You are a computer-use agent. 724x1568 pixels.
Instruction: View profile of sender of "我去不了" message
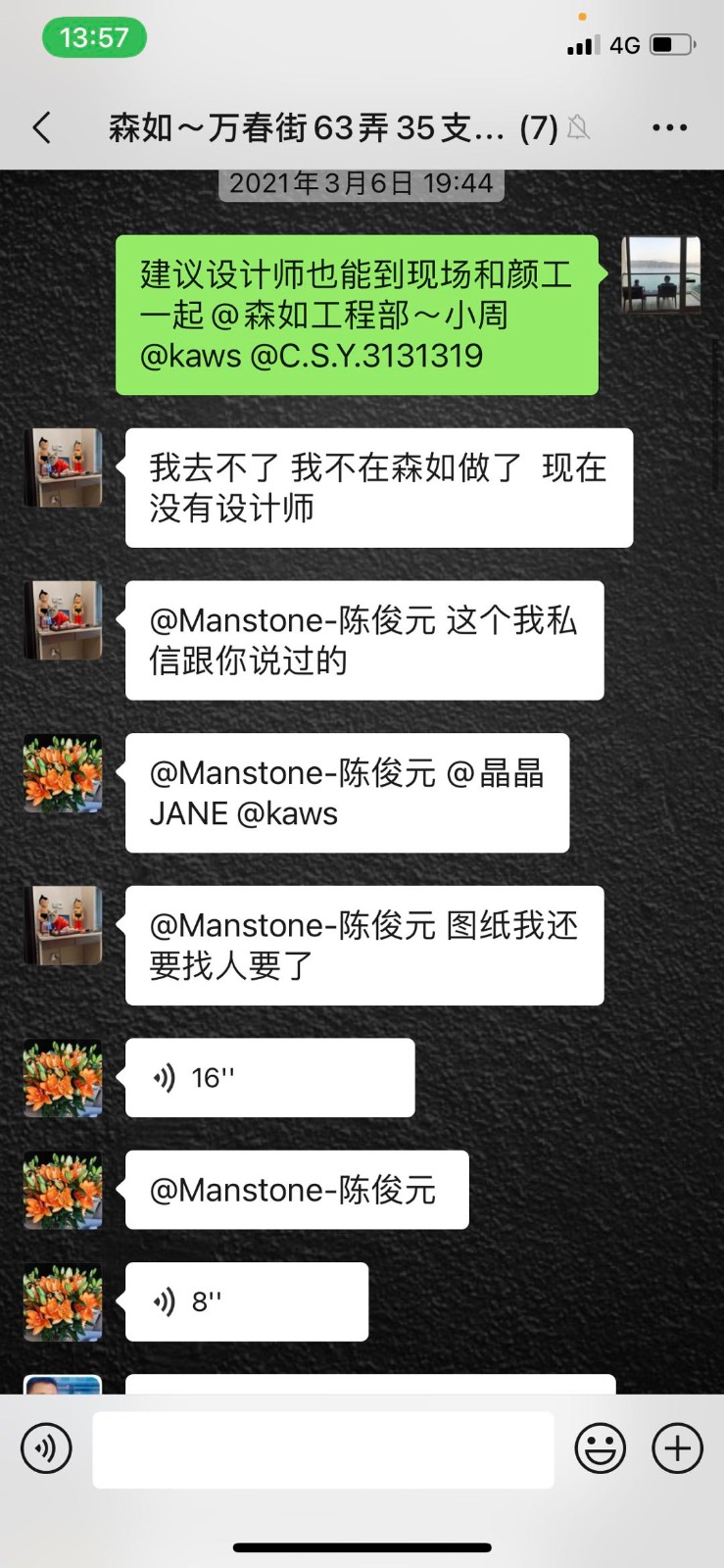point(63,467)
